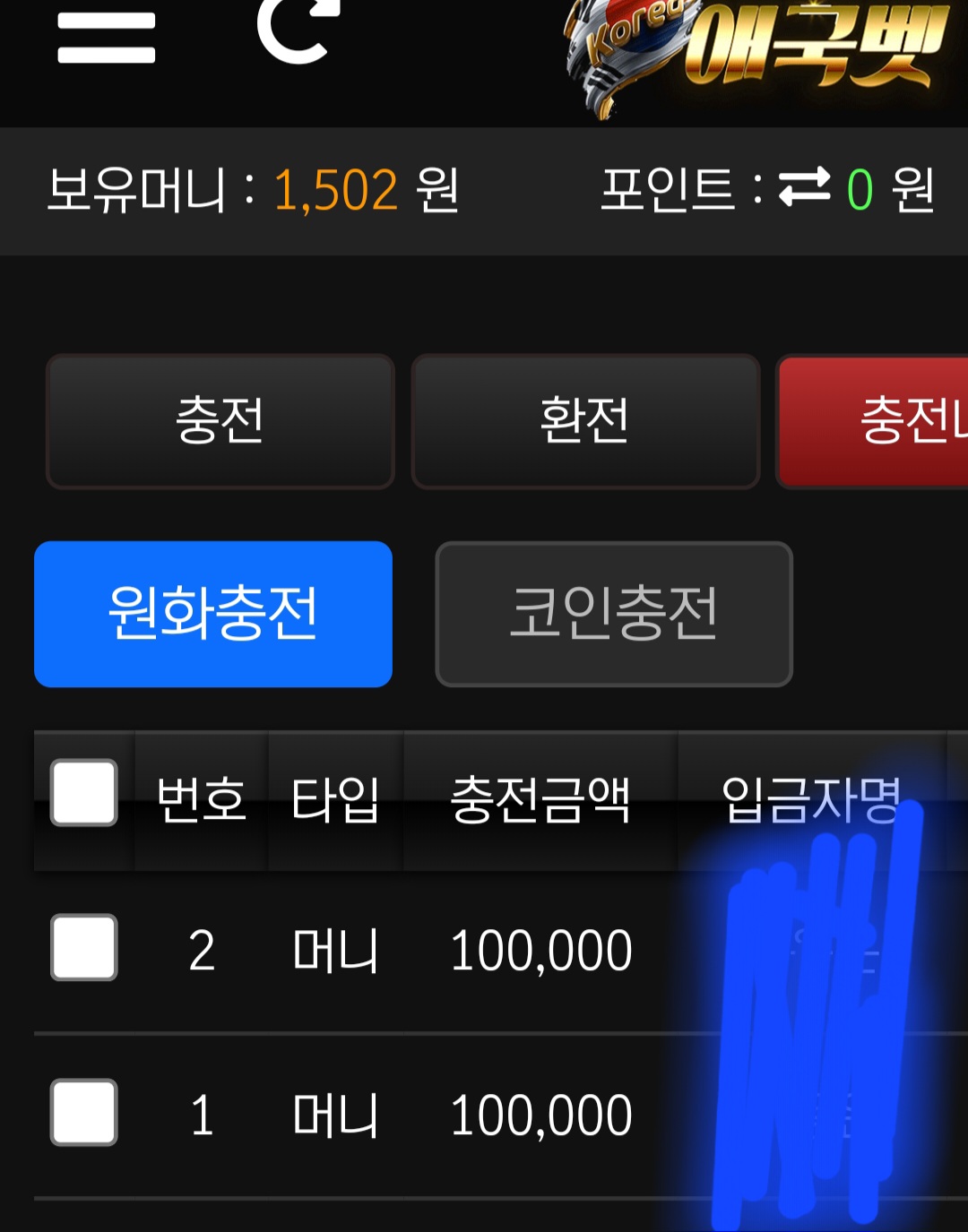968x1232 pixels.
Task: Select 원화충전 option
Action: tap(213, 614)
